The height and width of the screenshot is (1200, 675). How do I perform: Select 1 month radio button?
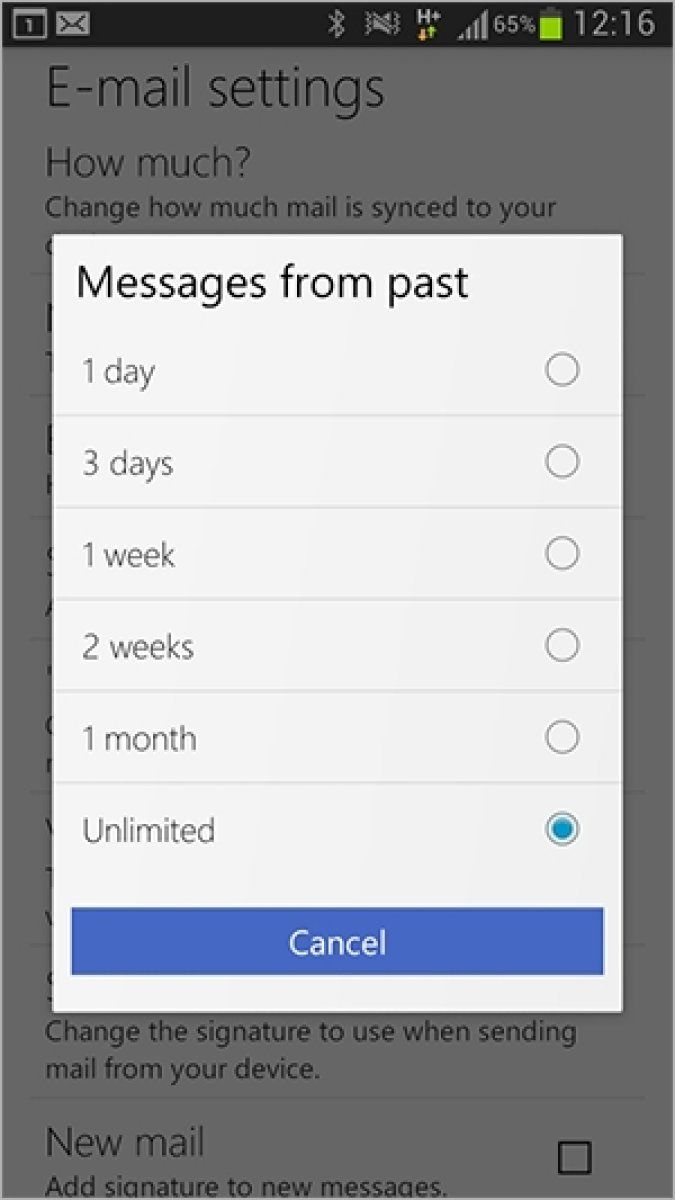click(x=561, y=738)
